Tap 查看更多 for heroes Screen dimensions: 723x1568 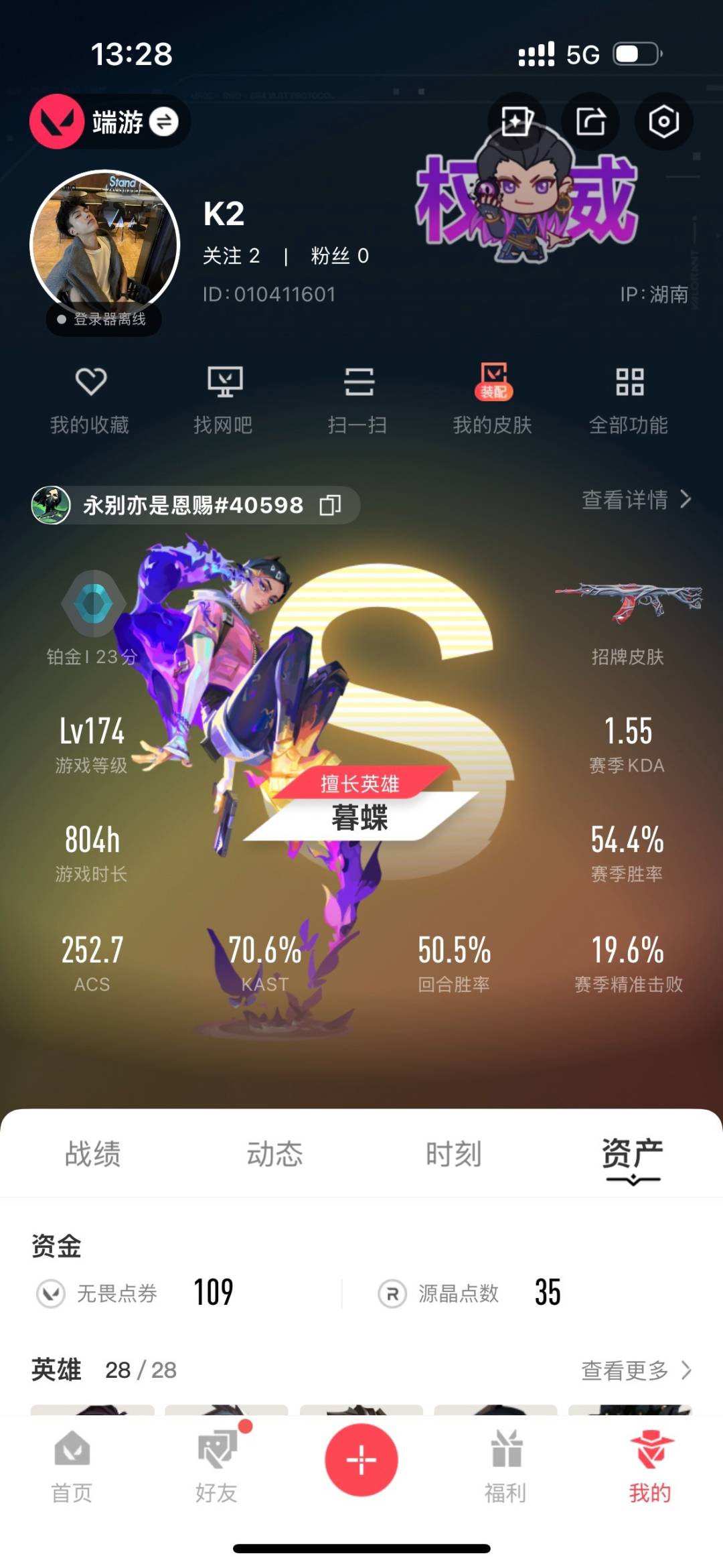(636, 1370)
